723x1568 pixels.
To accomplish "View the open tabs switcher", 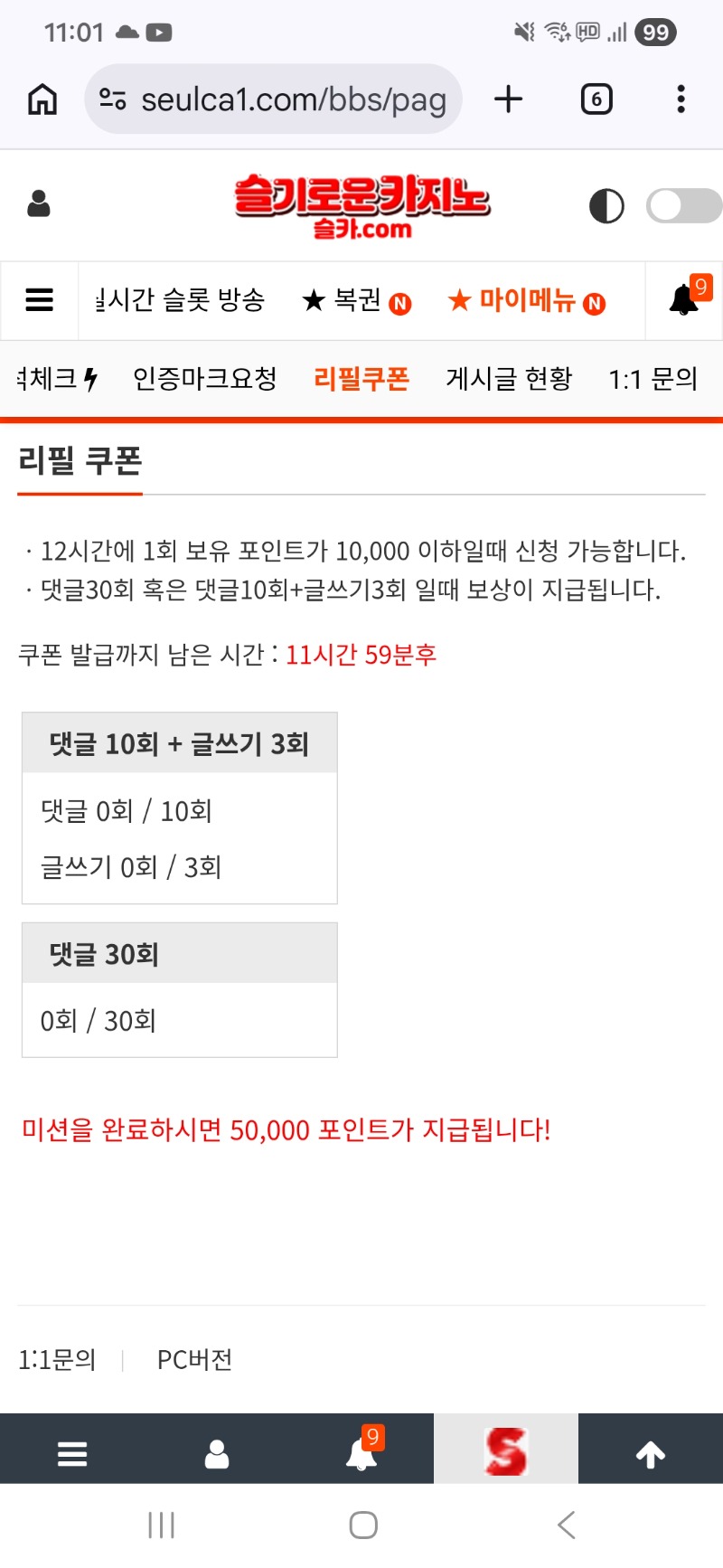I will [596, 99].
